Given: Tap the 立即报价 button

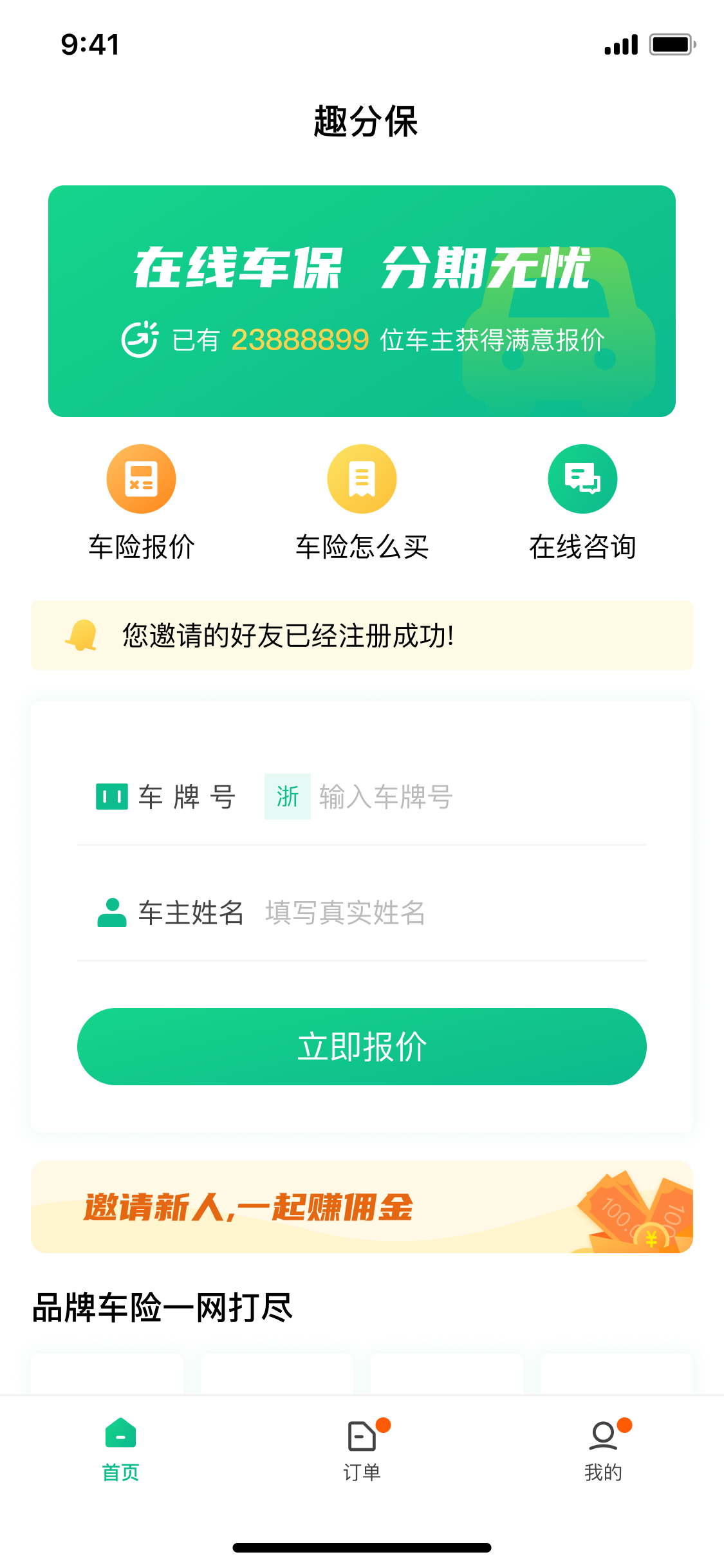Looking at the screenshot, I should pyautogui.click(x=362, y=1047).
